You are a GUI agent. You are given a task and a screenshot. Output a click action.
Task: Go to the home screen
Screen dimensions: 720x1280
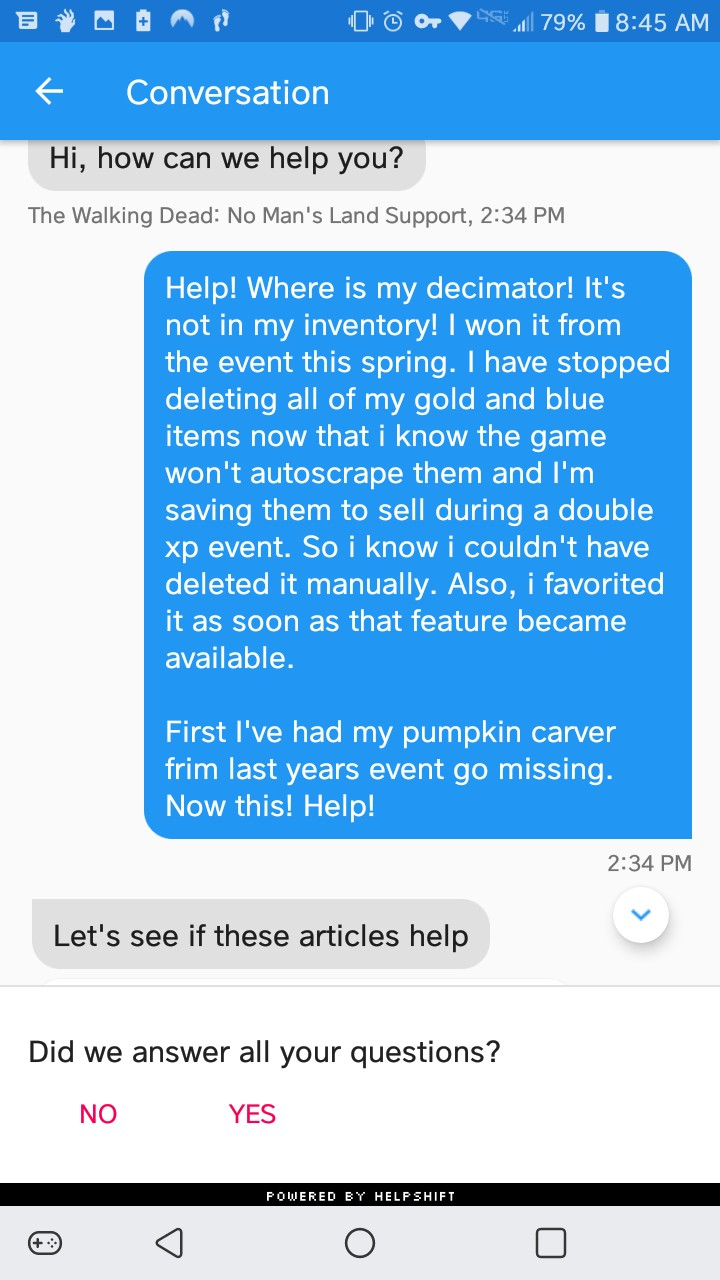360,1243
